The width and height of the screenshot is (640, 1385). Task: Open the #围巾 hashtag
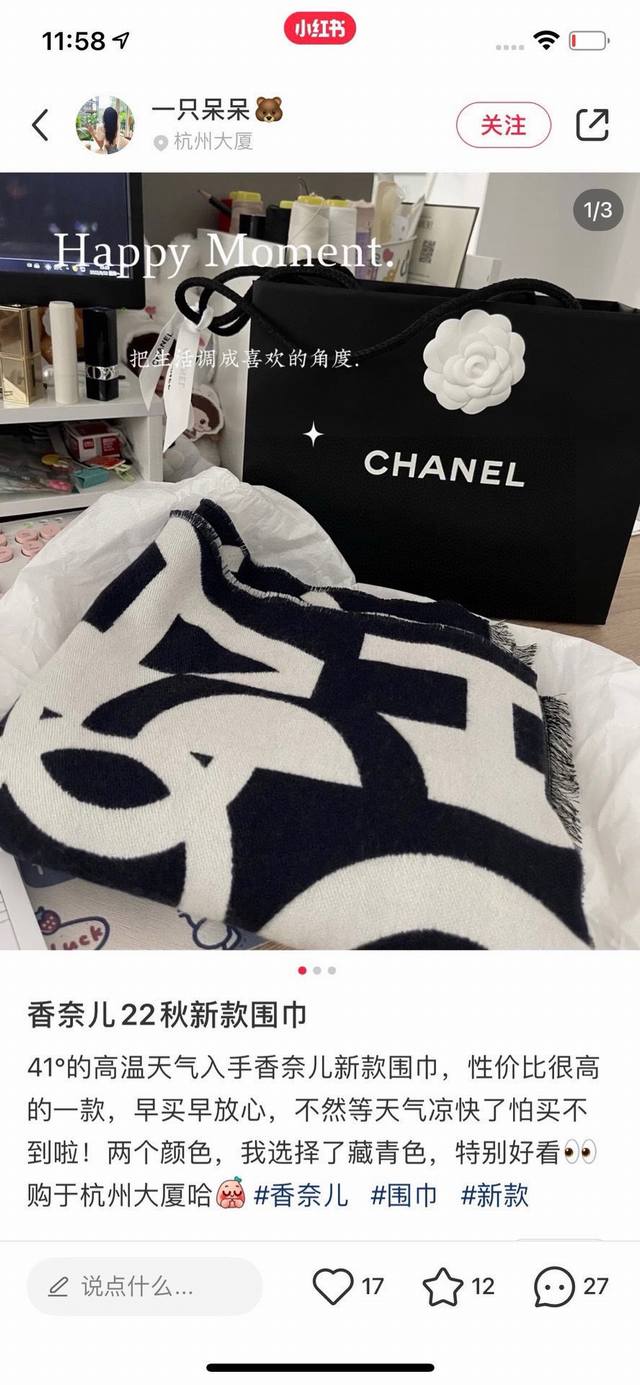[x=404, y=1194]
